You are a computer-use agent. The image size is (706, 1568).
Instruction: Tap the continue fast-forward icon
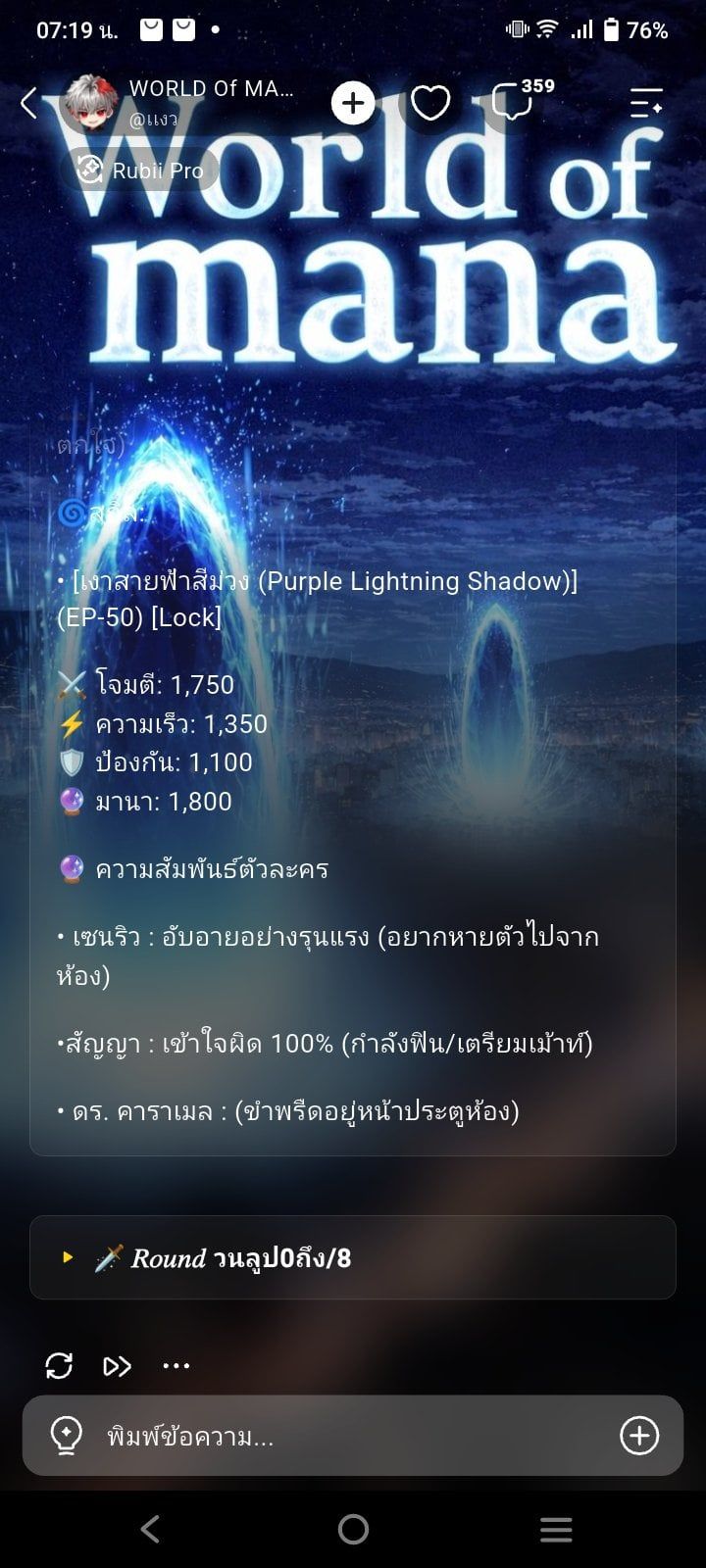point(117,1365)
